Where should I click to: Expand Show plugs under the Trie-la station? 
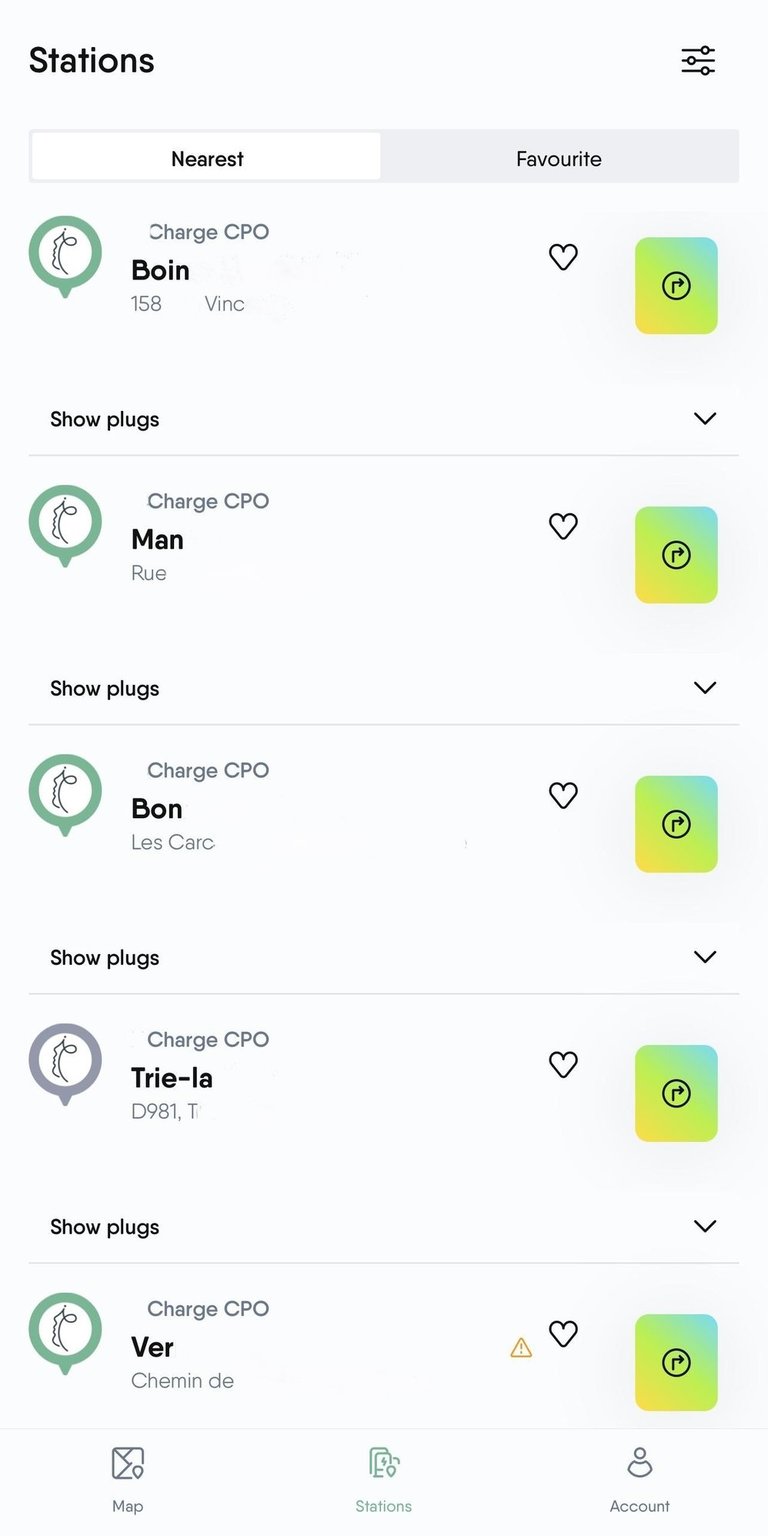(x=384, y=1226)
